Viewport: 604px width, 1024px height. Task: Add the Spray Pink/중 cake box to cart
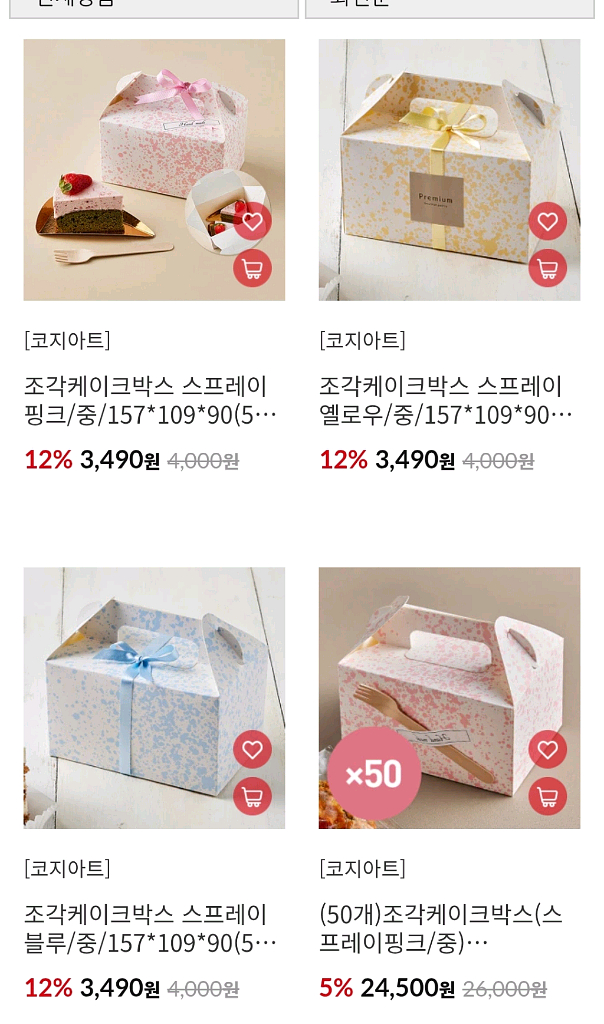[x=252, y=268]
